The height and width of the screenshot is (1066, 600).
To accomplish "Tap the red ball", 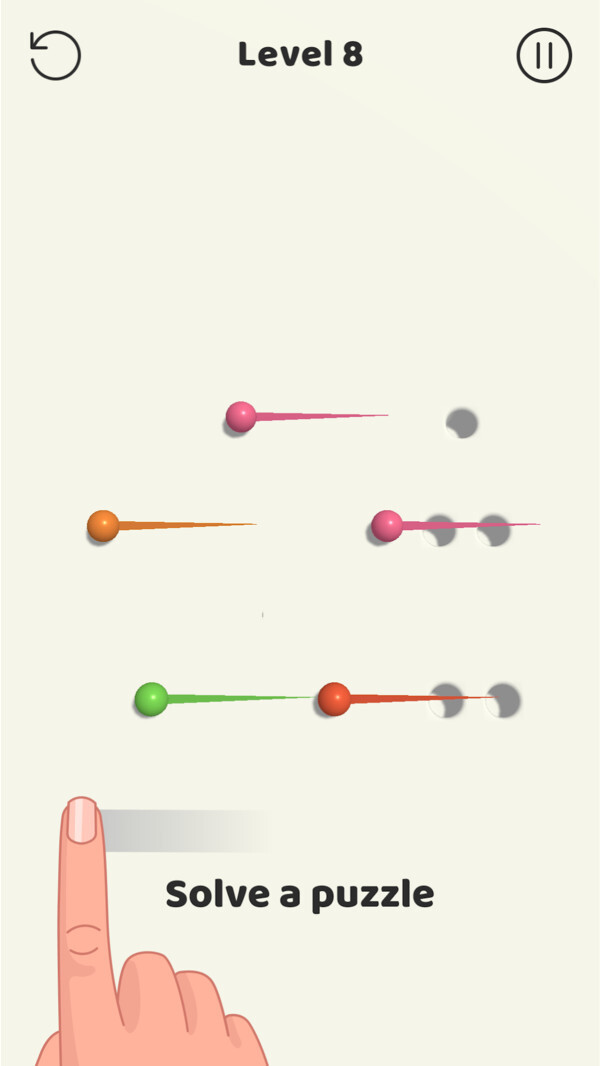I will click(x=334, y=699).
